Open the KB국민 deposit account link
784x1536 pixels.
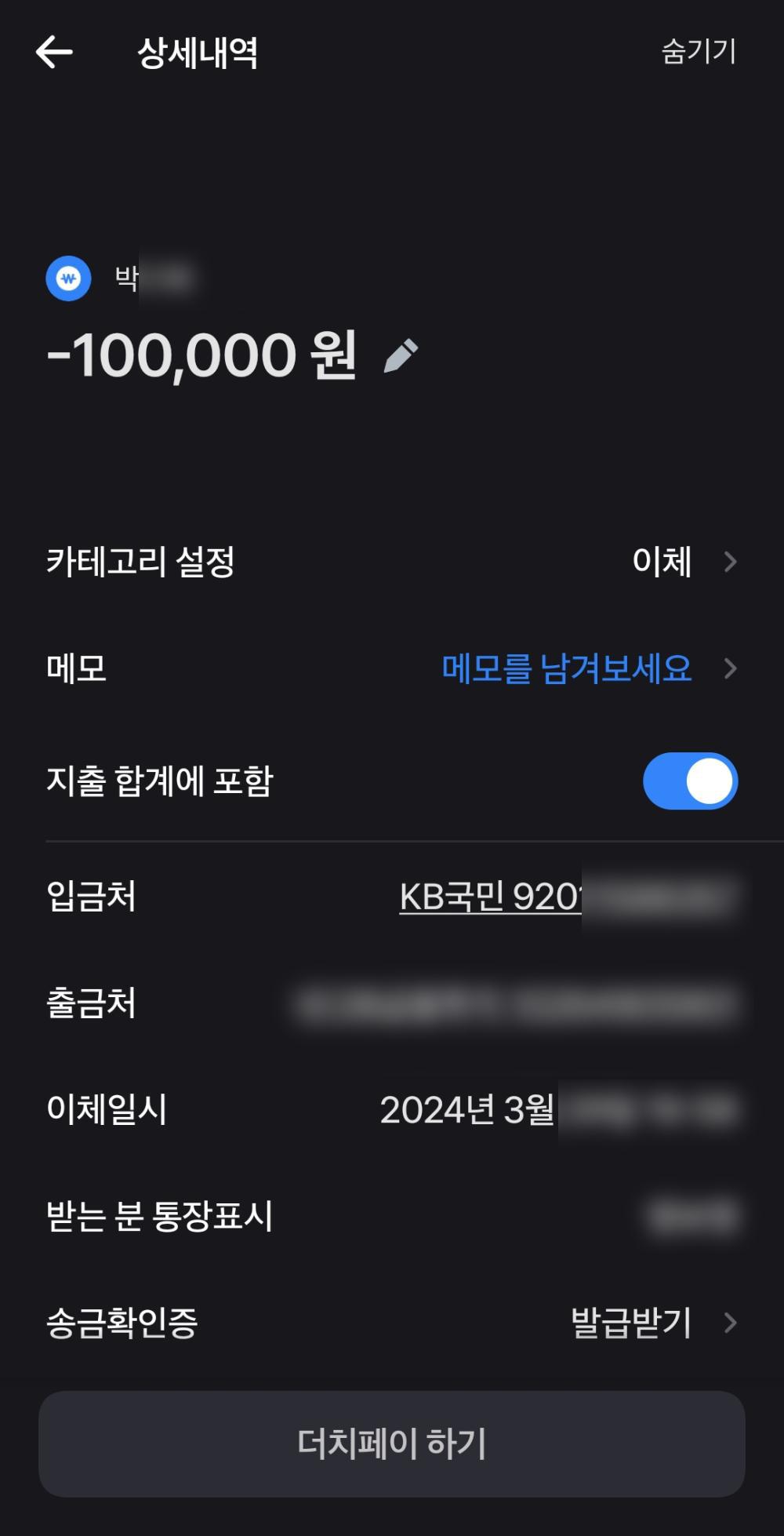(x=490, y=897)
